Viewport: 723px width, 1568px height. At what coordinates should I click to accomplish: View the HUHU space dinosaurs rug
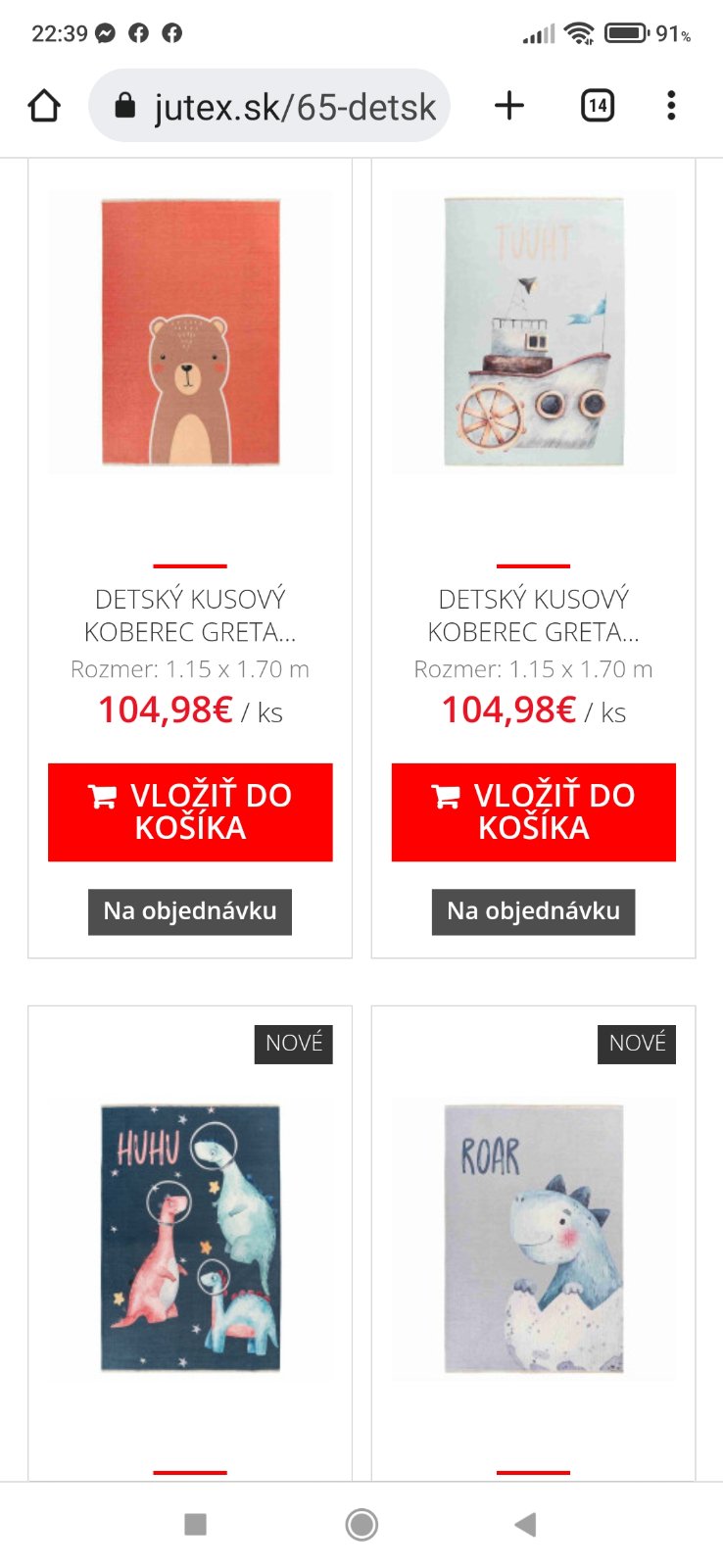pyautogui.click(x=190, y=1238)
